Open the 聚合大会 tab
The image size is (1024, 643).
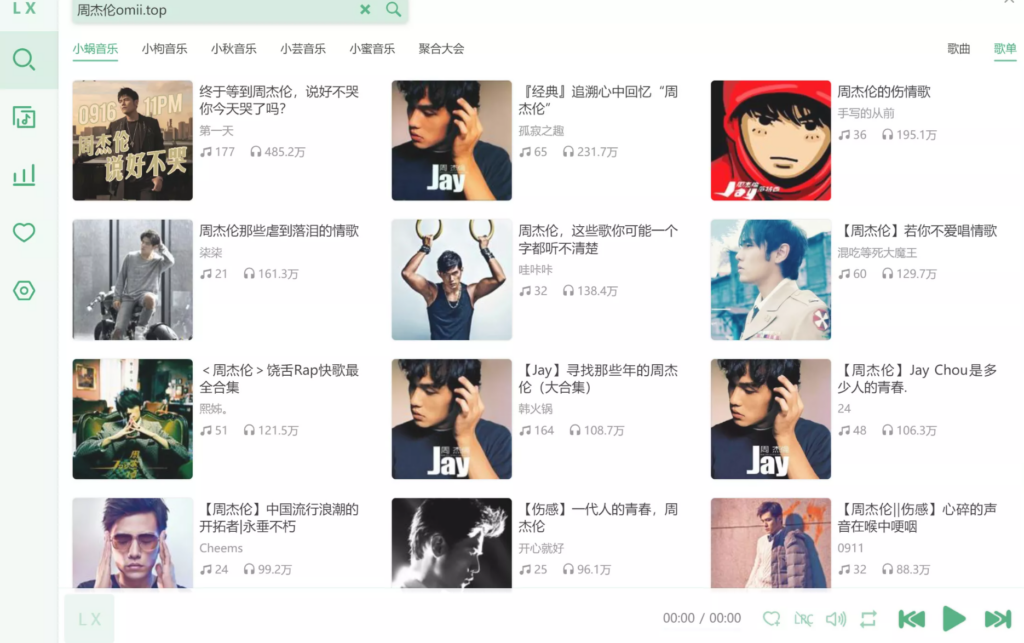click(441, 48)
